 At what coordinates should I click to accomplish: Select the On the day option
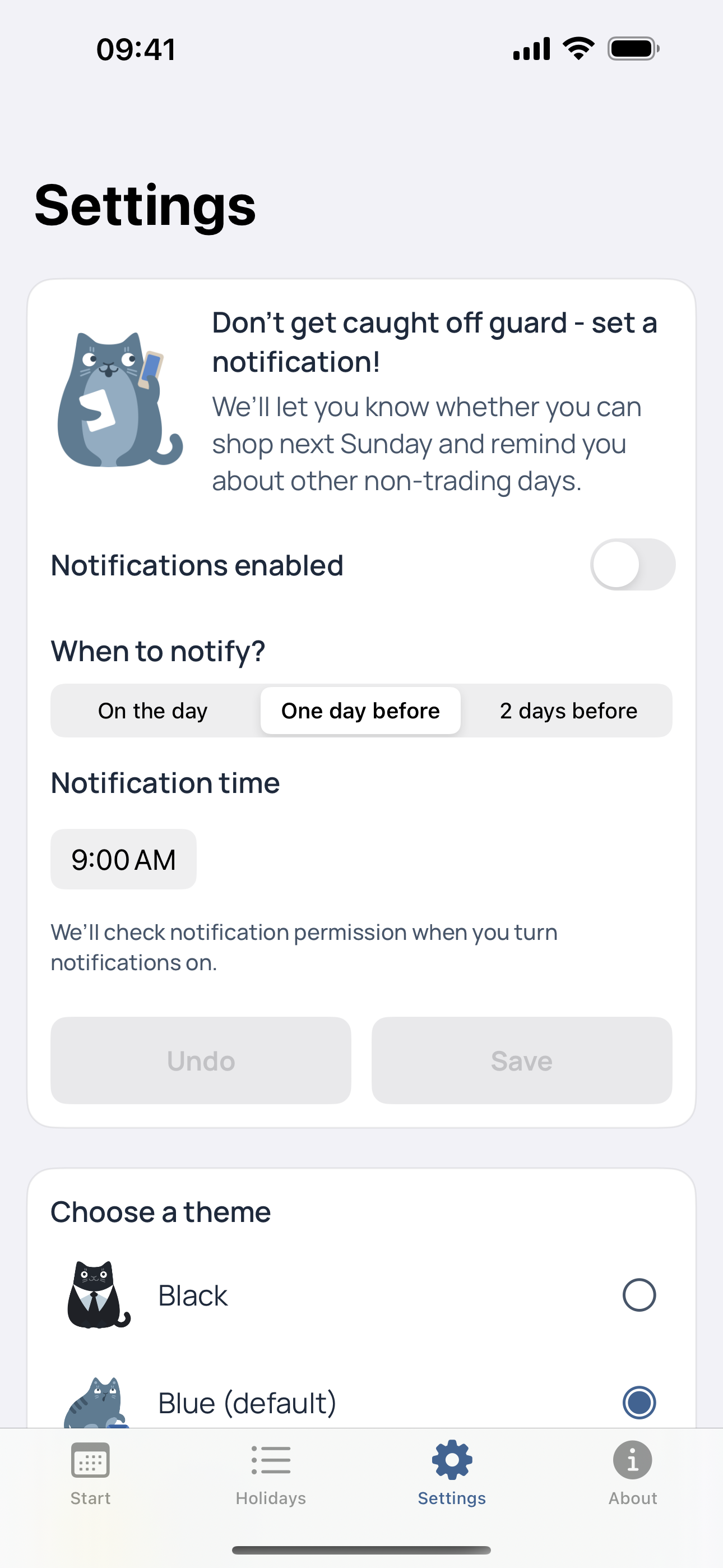(154, 711)
